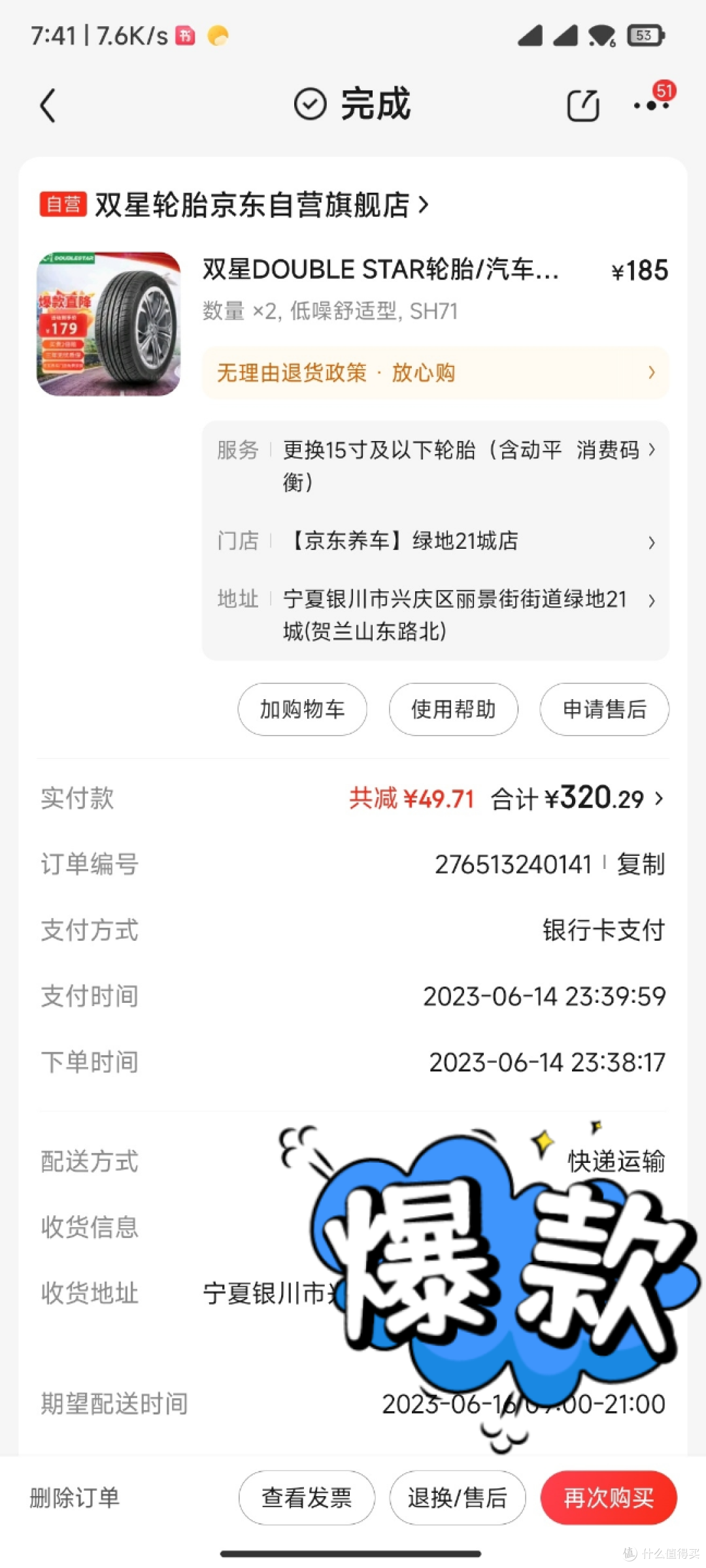Image resolution: width=706 pixels, height=1568 pixels.
Task: Tap the 复制 icon to copy order number
Action: (641, 864)
